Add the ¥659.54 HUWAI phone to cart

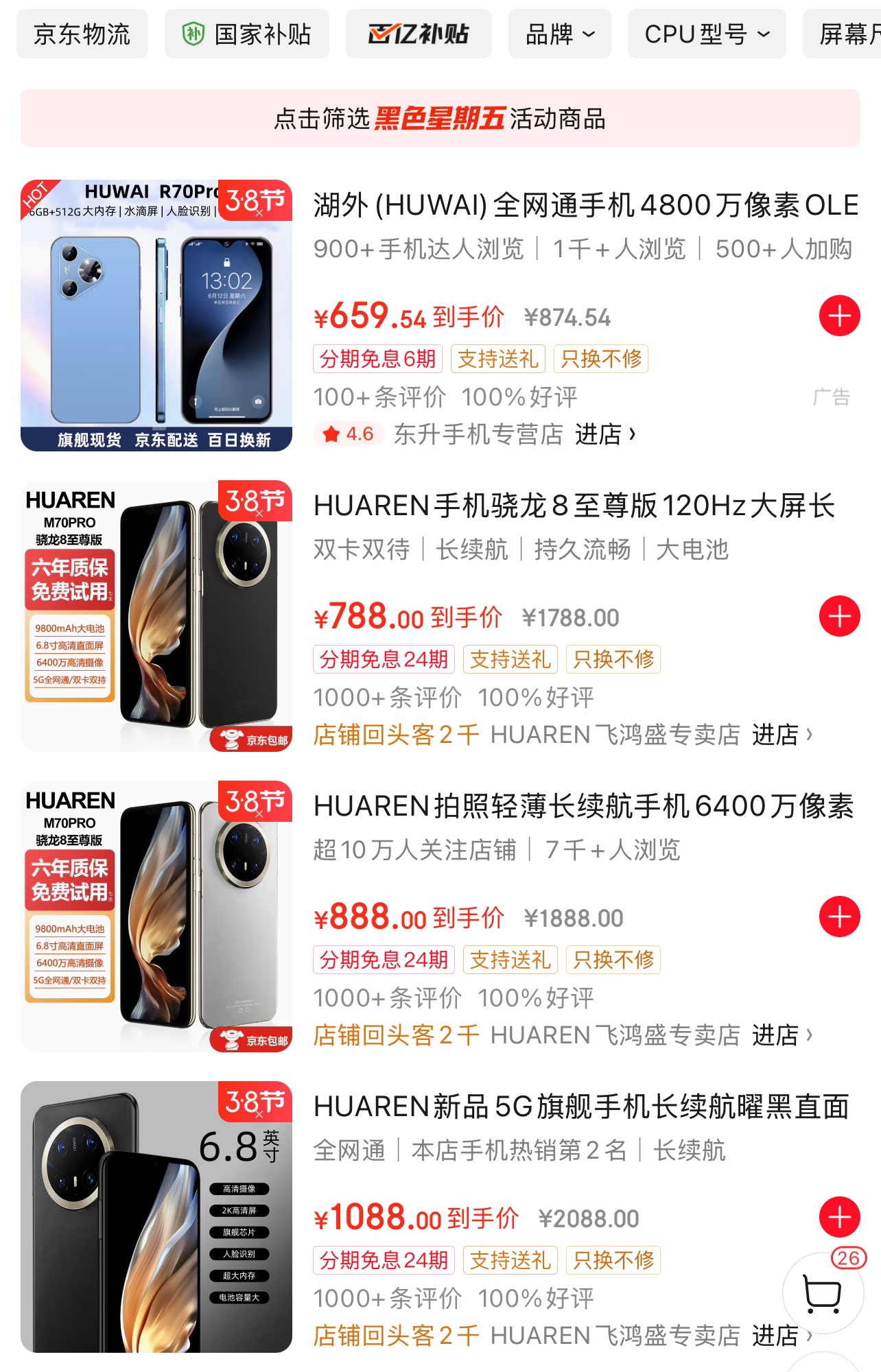pos(839,316)
